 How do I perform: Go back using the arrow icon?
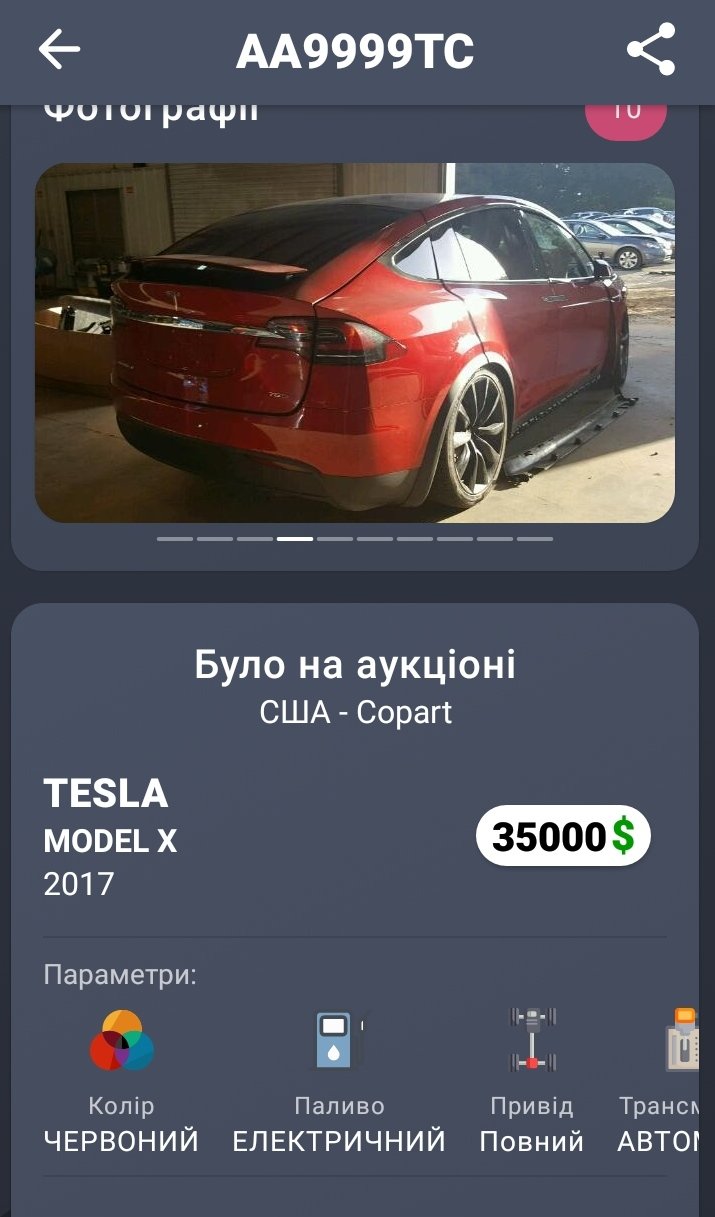click(x=59, y=50)
